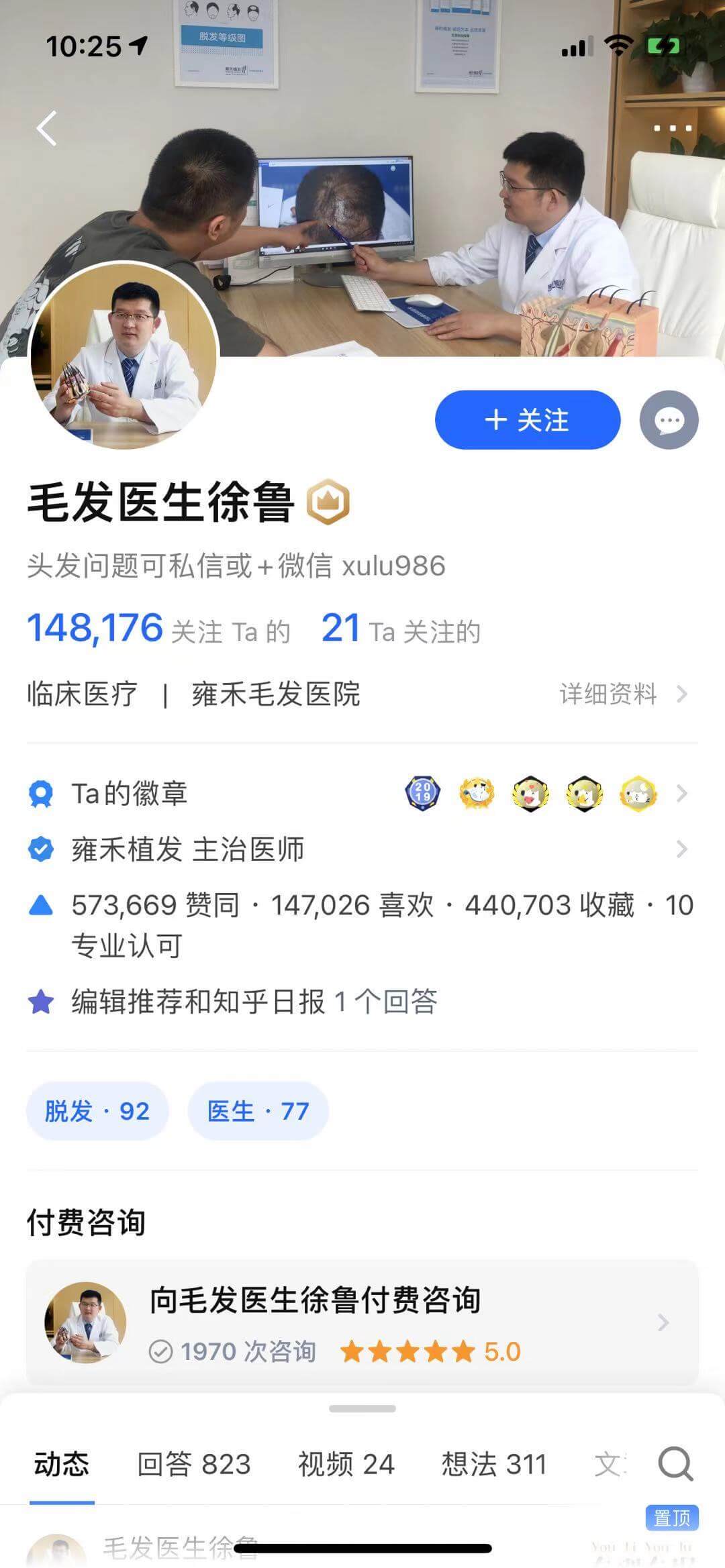725x1568 pixels.
Task: Open 详细资料 detailed profile
Action: [623, 694]
